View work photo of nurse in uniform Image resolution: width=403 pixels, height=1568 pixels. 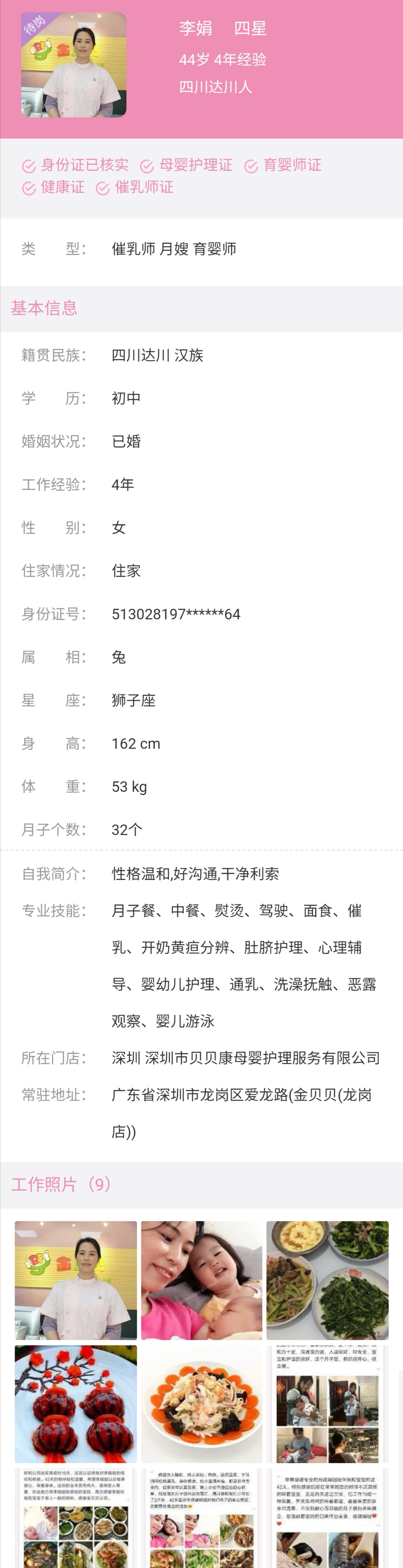click(75, 1280)
